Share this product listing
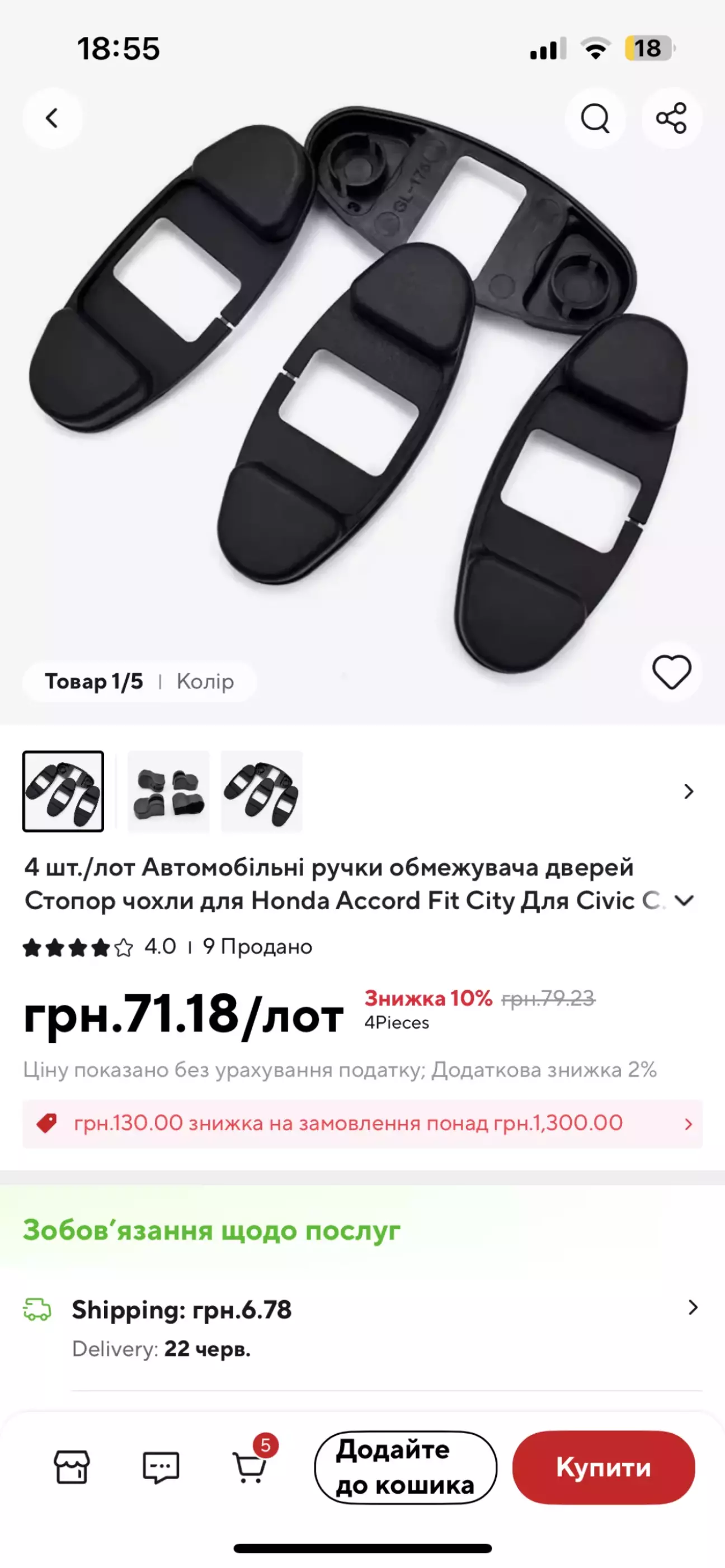This screenshot has width=725, height=1568. tap(671, 118)
